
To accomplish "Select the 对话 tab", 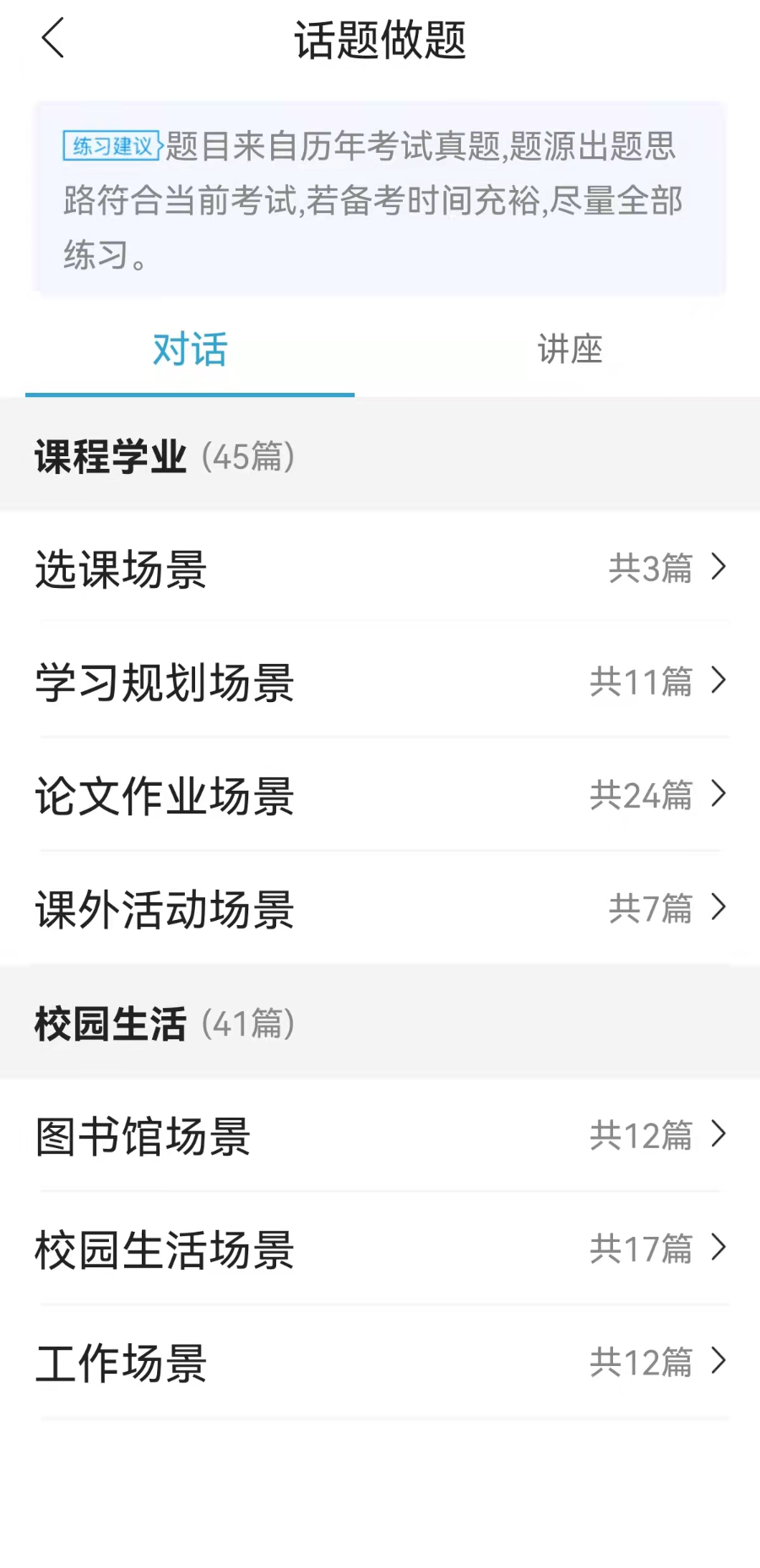I will click(190, 350).
